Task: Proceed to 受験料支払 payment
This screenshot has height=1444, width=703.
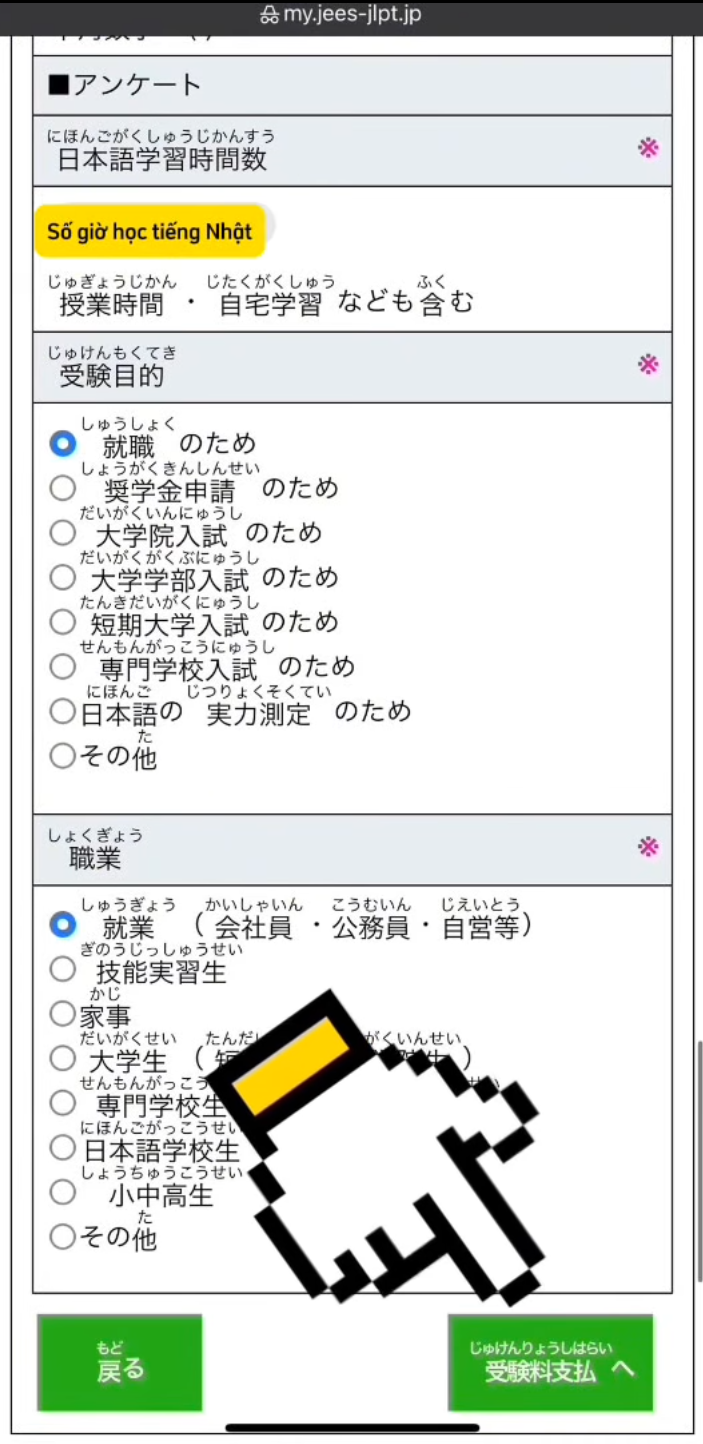Action: [550, 1362]
